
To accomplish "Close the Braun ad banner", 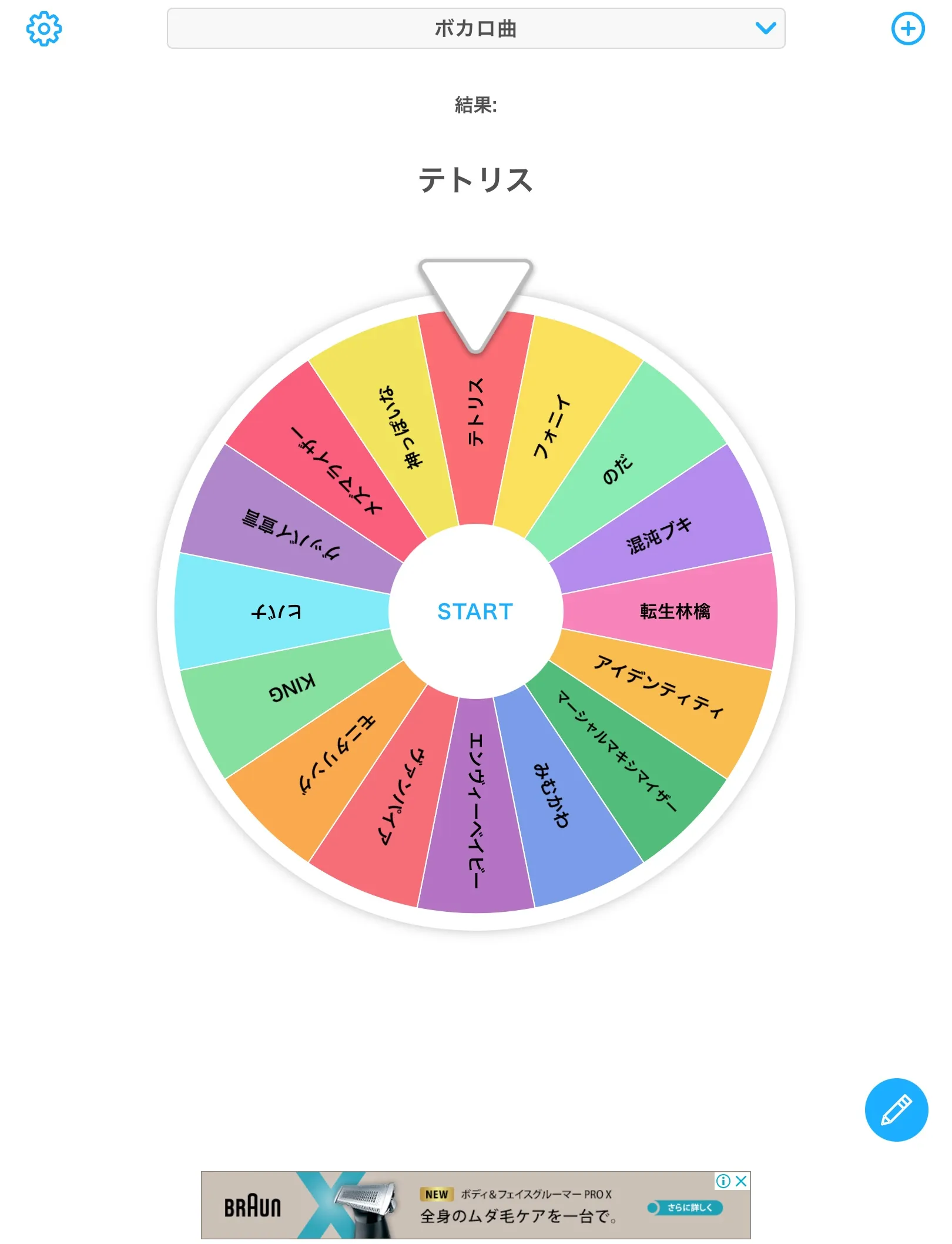I will point(742,1181).
